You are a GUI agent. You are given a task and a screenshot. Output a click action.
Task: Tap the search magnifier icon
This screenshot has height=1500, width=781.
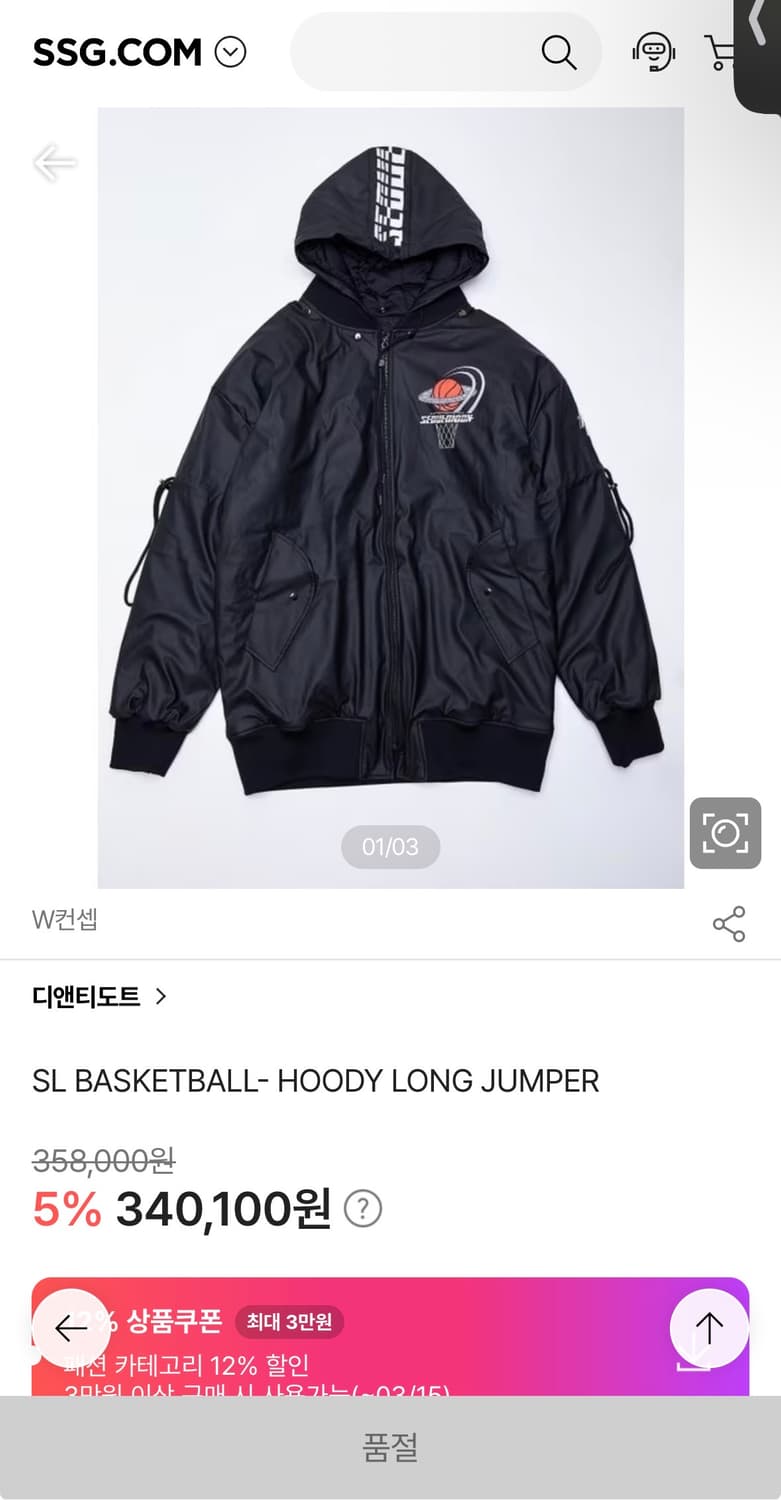pyautogui.click(x=558, y=52)
